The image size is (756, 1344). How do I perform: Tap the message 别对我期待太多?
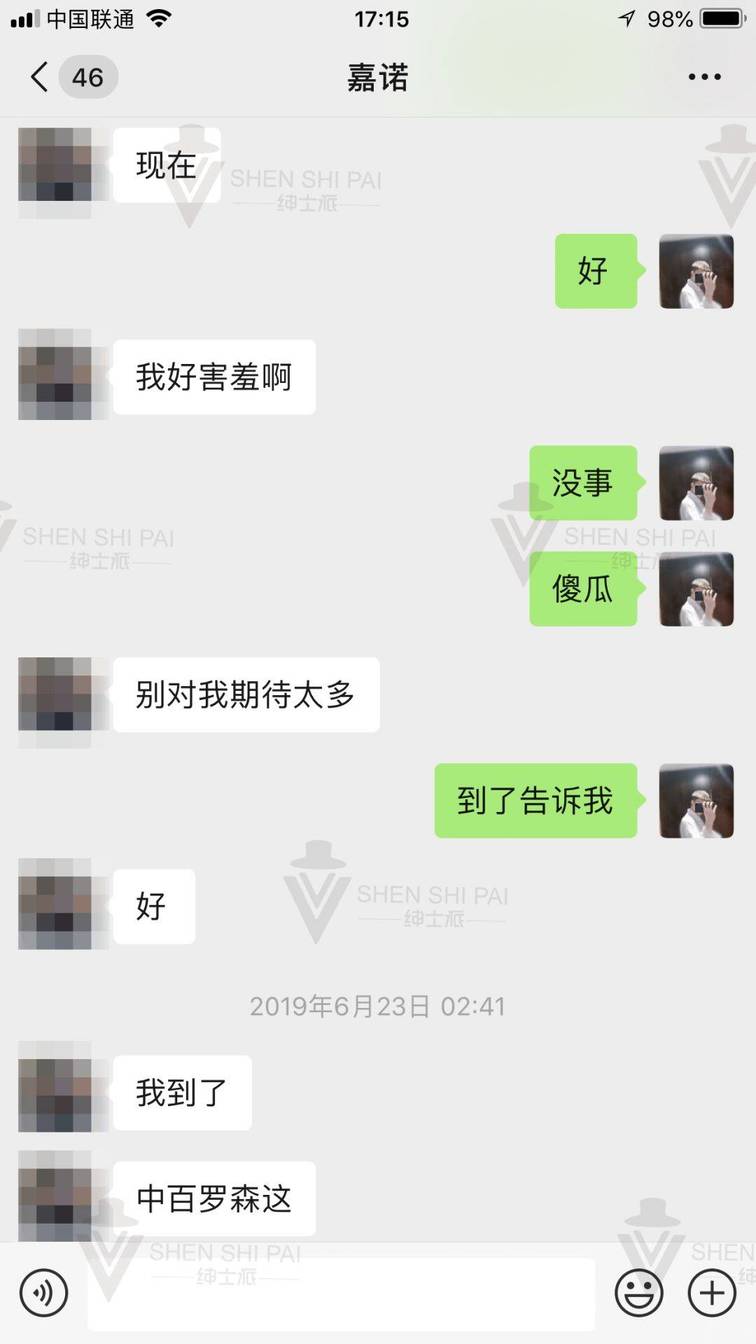(x=245, y=696)
